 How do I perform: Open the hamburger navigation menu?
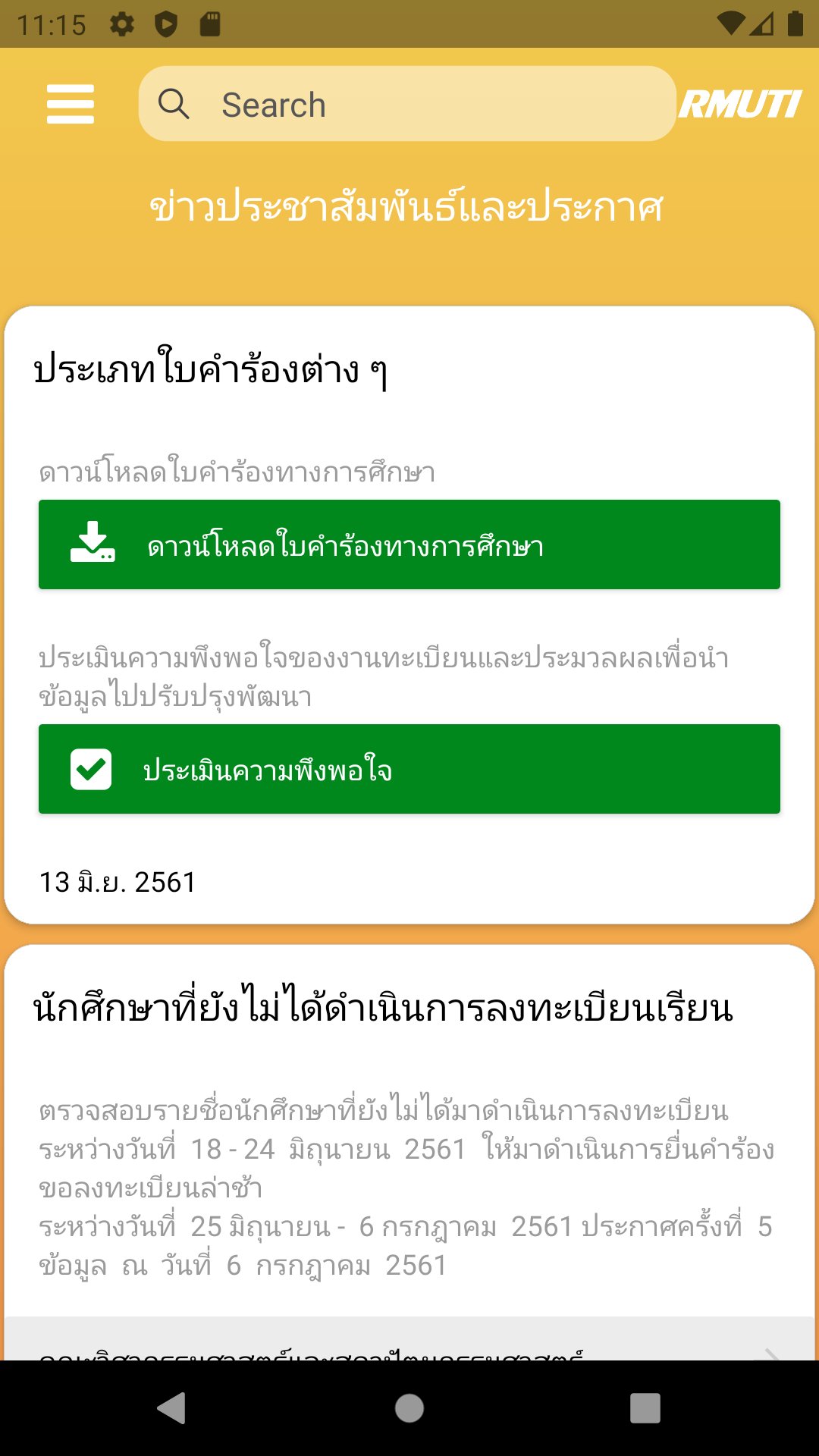[x=70, y=104]
